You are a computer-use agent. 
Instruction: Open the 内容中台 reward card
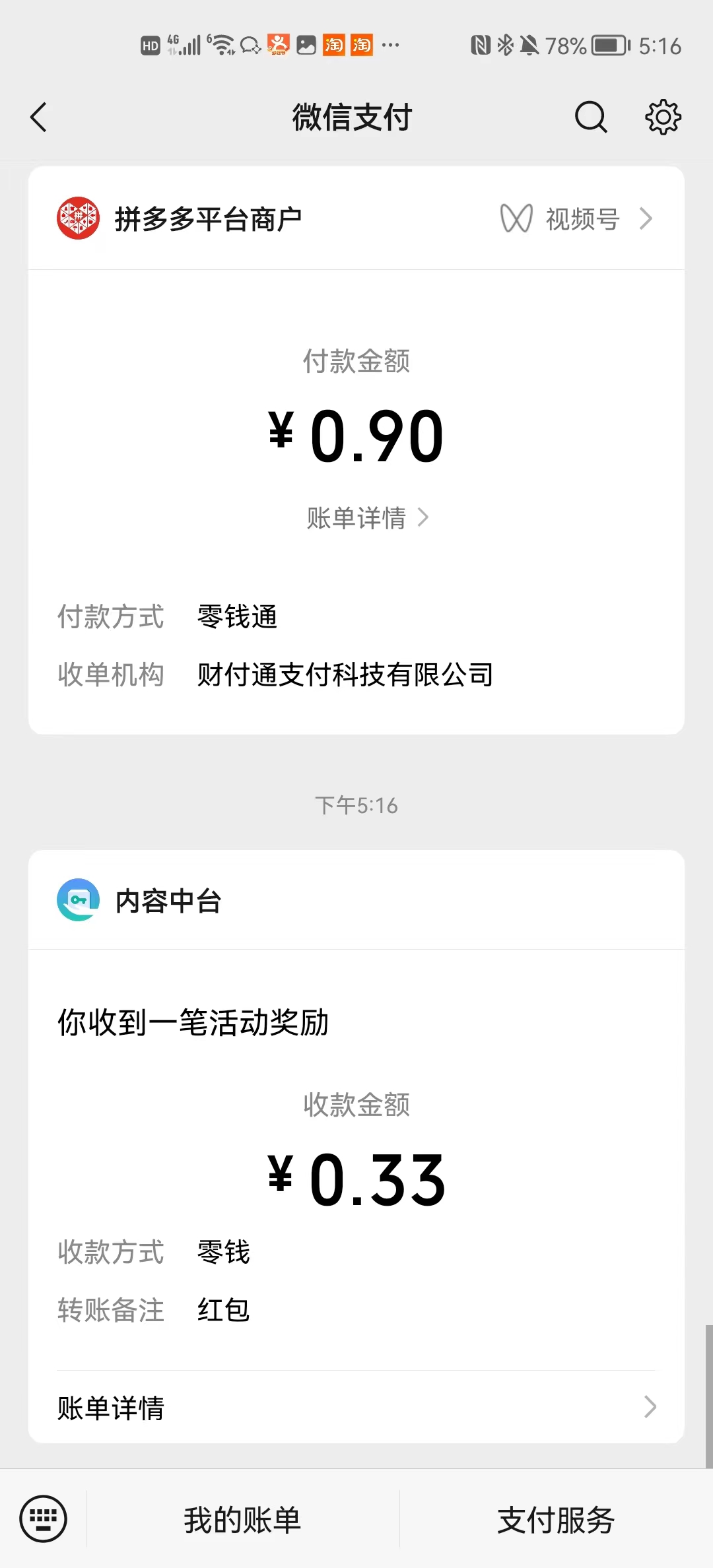(x=356, y=1146)
